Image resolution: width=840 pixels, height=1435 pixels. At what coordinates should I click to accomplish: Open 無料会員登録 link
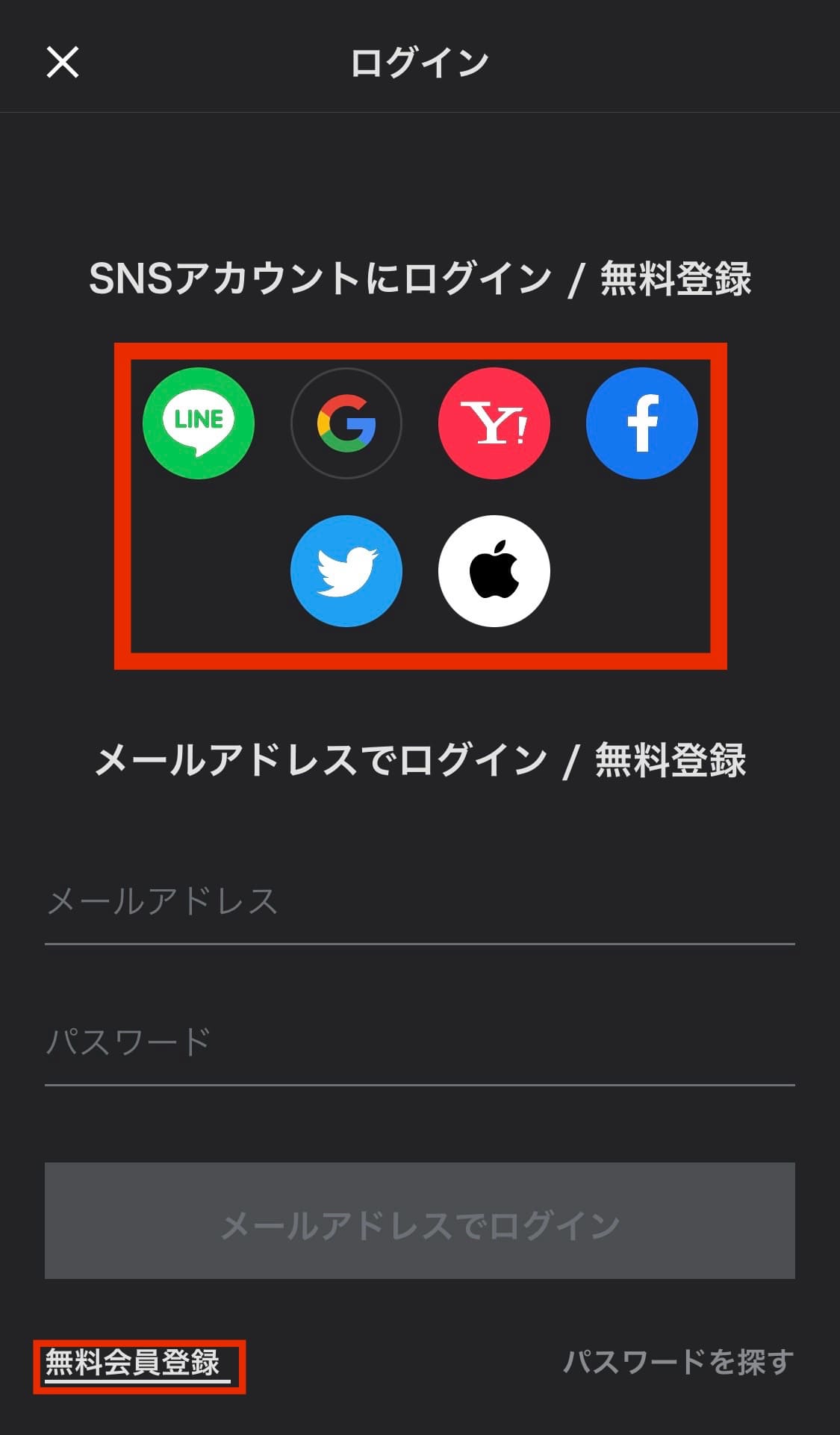(133, 1363)
